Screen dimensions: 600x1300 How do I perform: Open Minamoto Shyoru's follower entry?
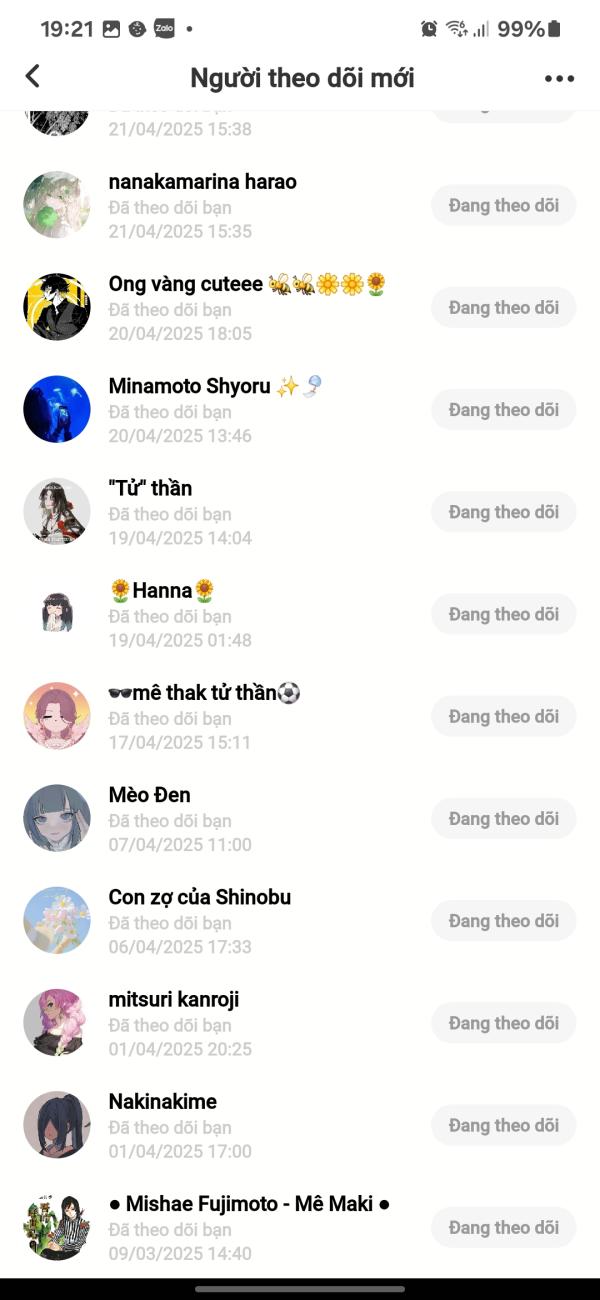point(300,410)
